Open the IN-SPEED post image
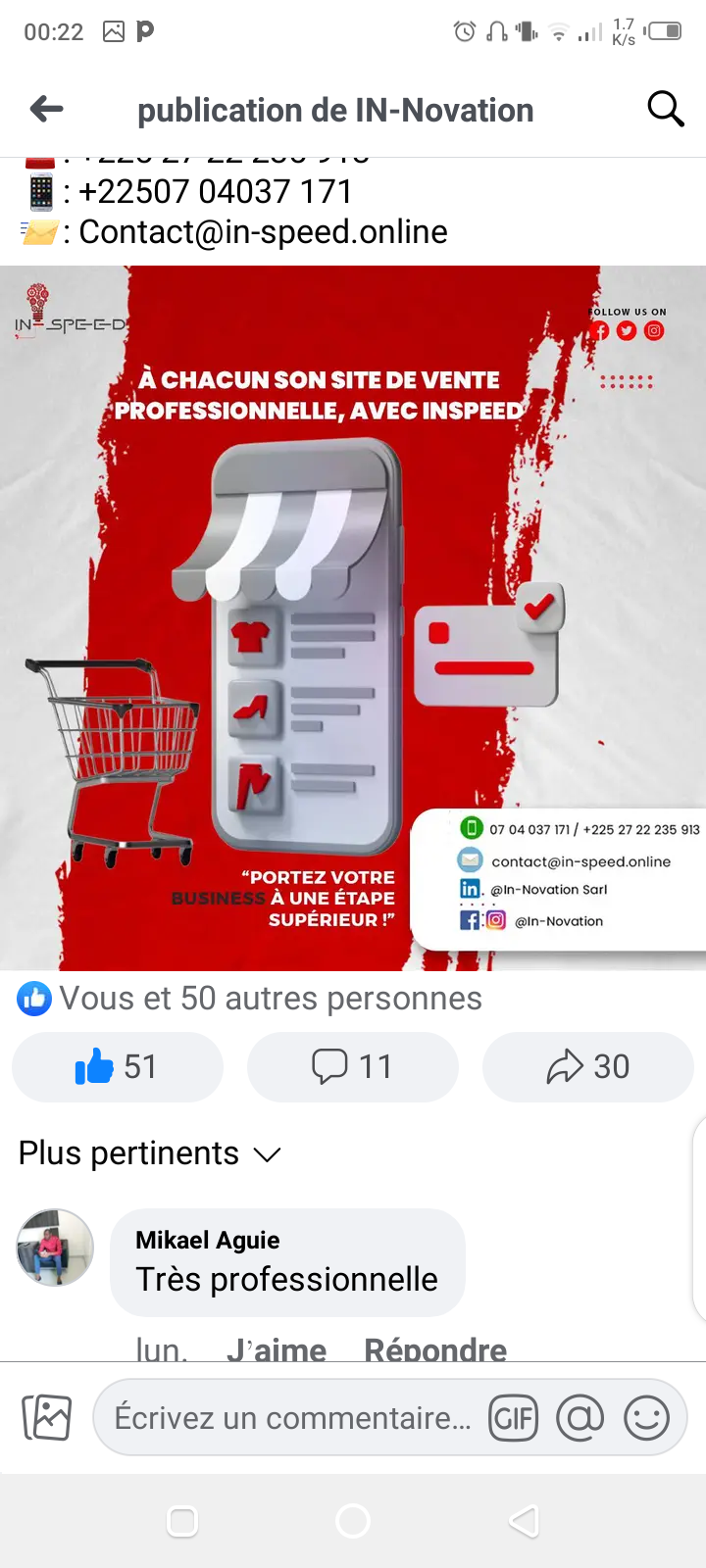This screenshot has width=706, height=1568. pos(353,617)
